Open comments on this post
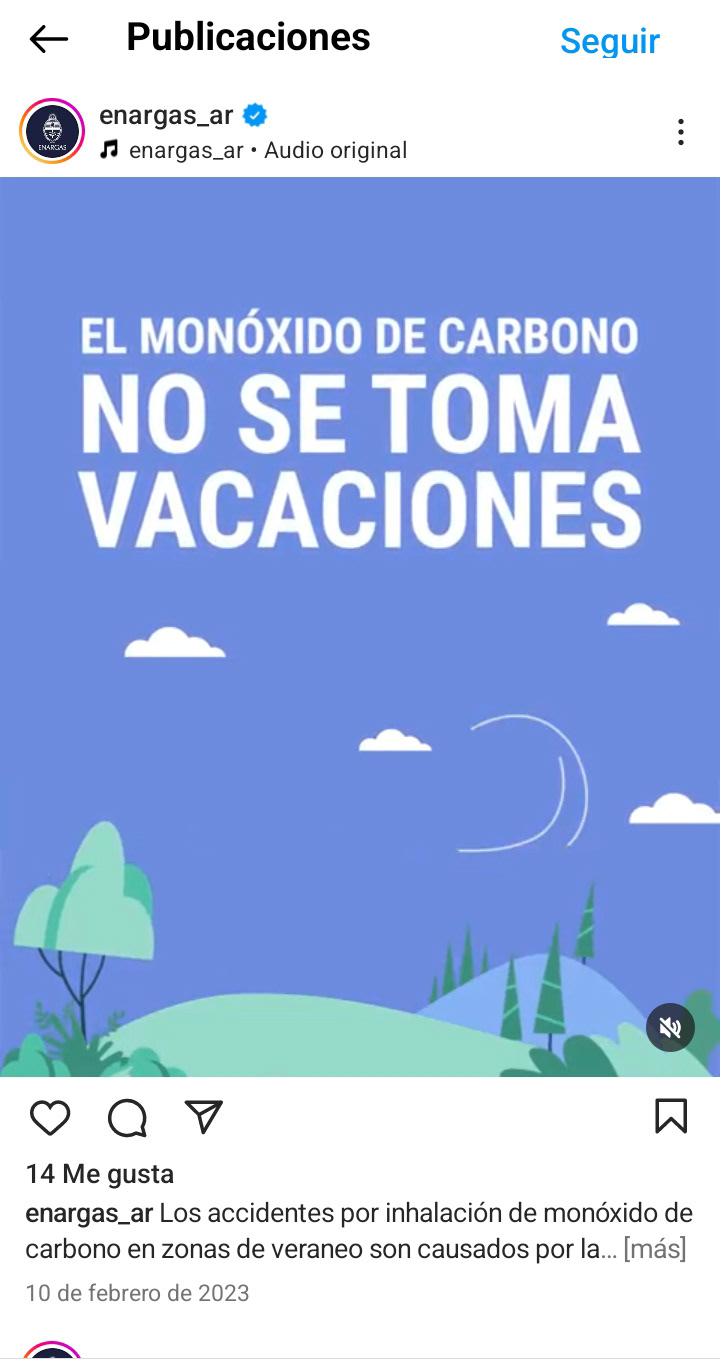720x1364 pixels. [127, 1117]
